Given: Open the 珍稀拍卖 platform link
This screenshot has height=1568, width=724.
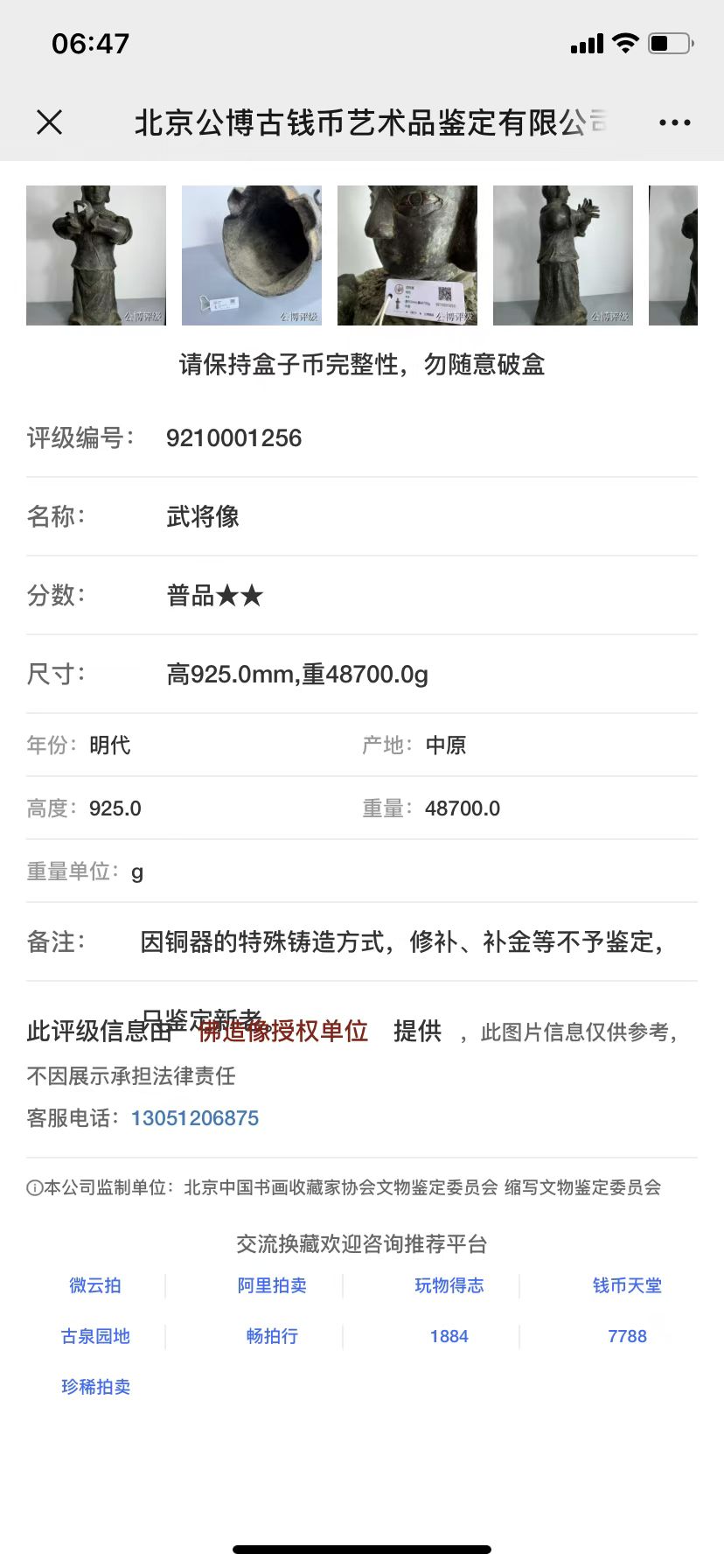Looking at the screenshot, I should click(95, 1387).
